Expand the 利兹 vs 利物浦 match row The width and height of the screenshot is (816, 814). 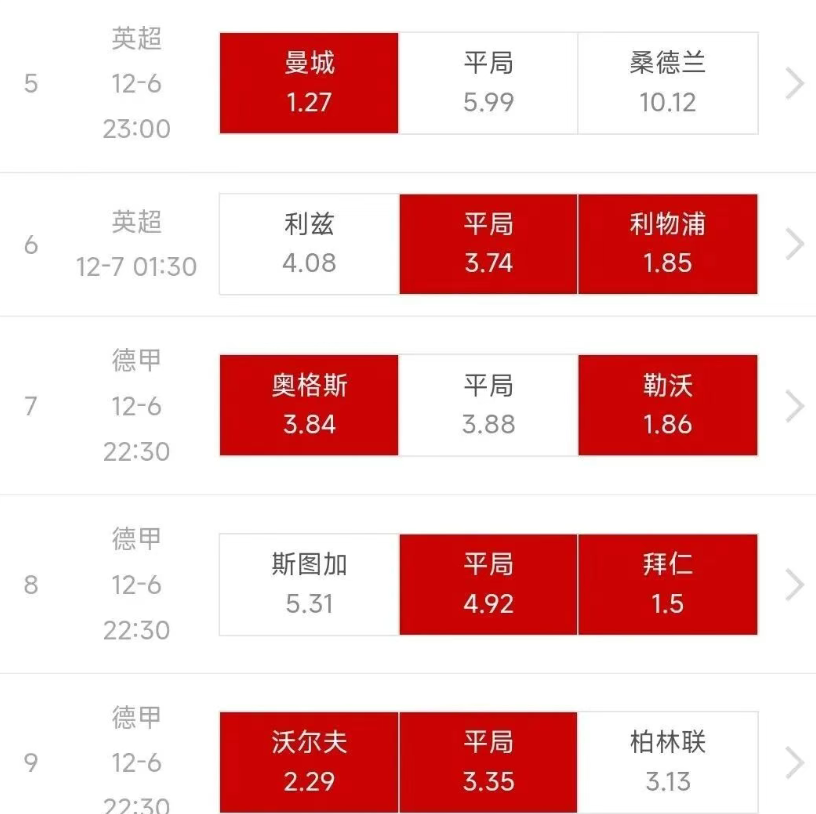pos(794,244)
